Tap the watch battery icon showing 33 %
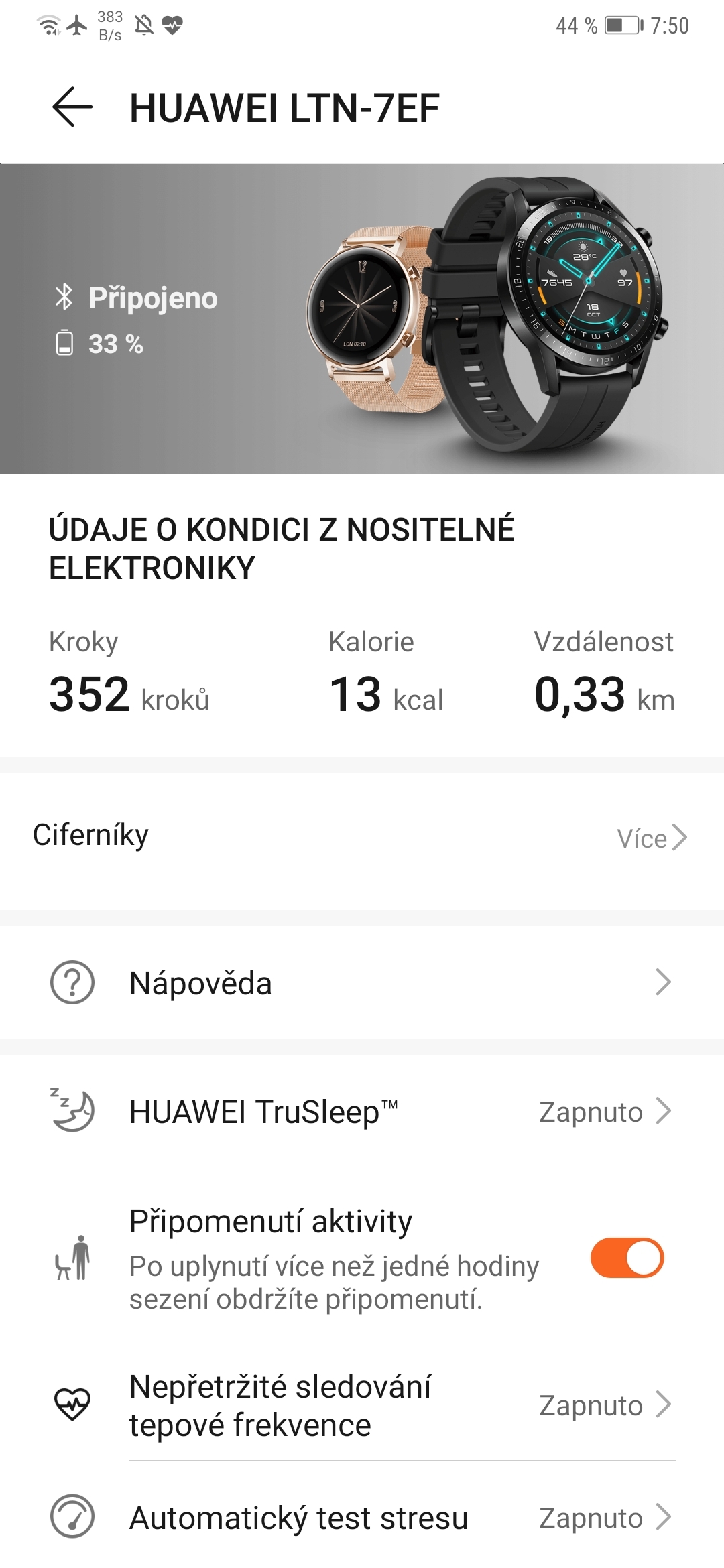 click(64, 344)
